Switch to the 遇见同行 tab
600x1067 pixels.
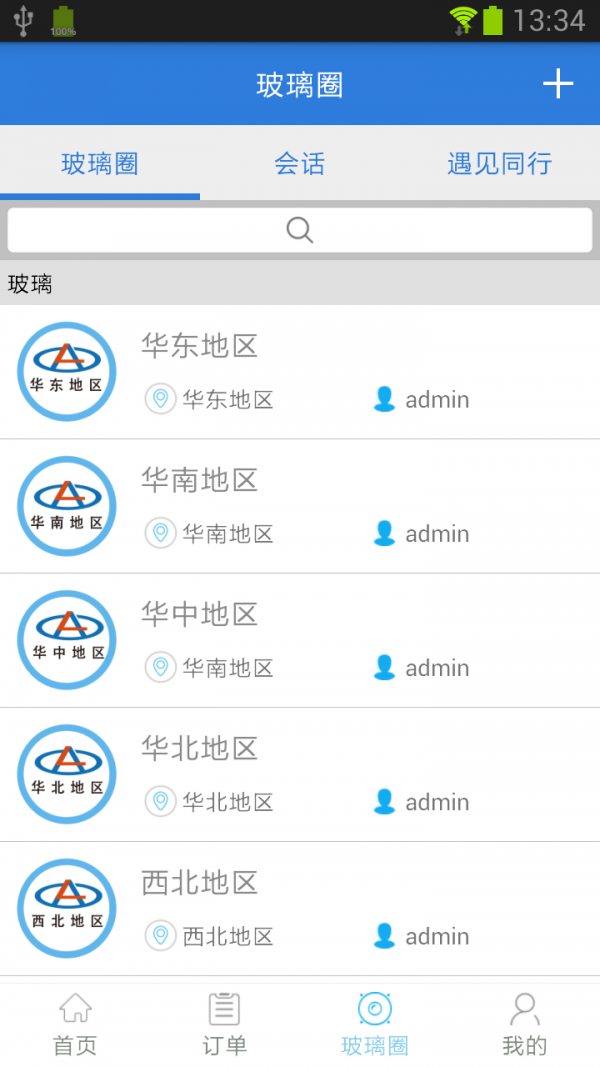click(499, 163)
